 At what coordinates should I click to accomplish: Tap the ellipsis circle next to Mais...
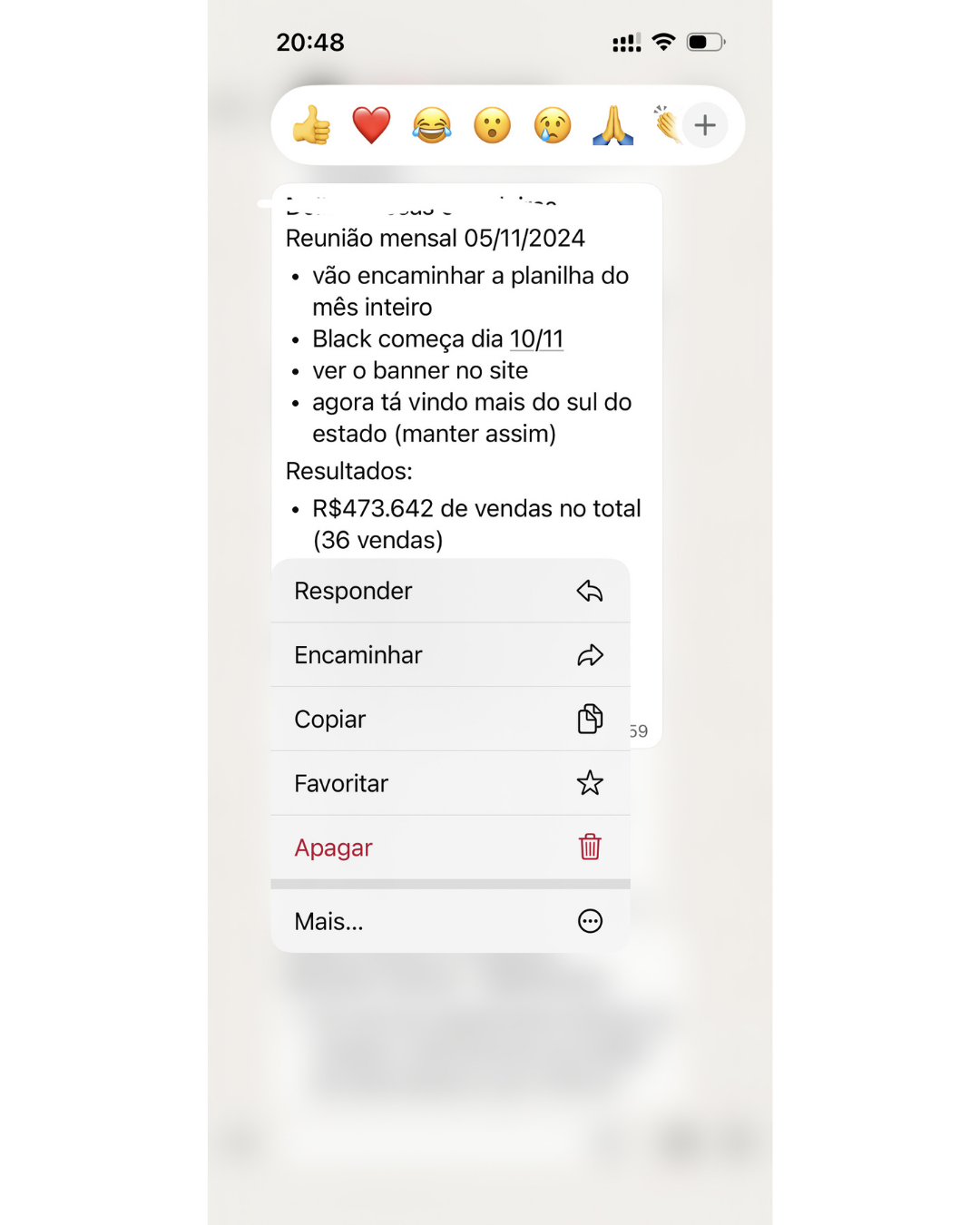pyautogui.click(x=590, y=921)
